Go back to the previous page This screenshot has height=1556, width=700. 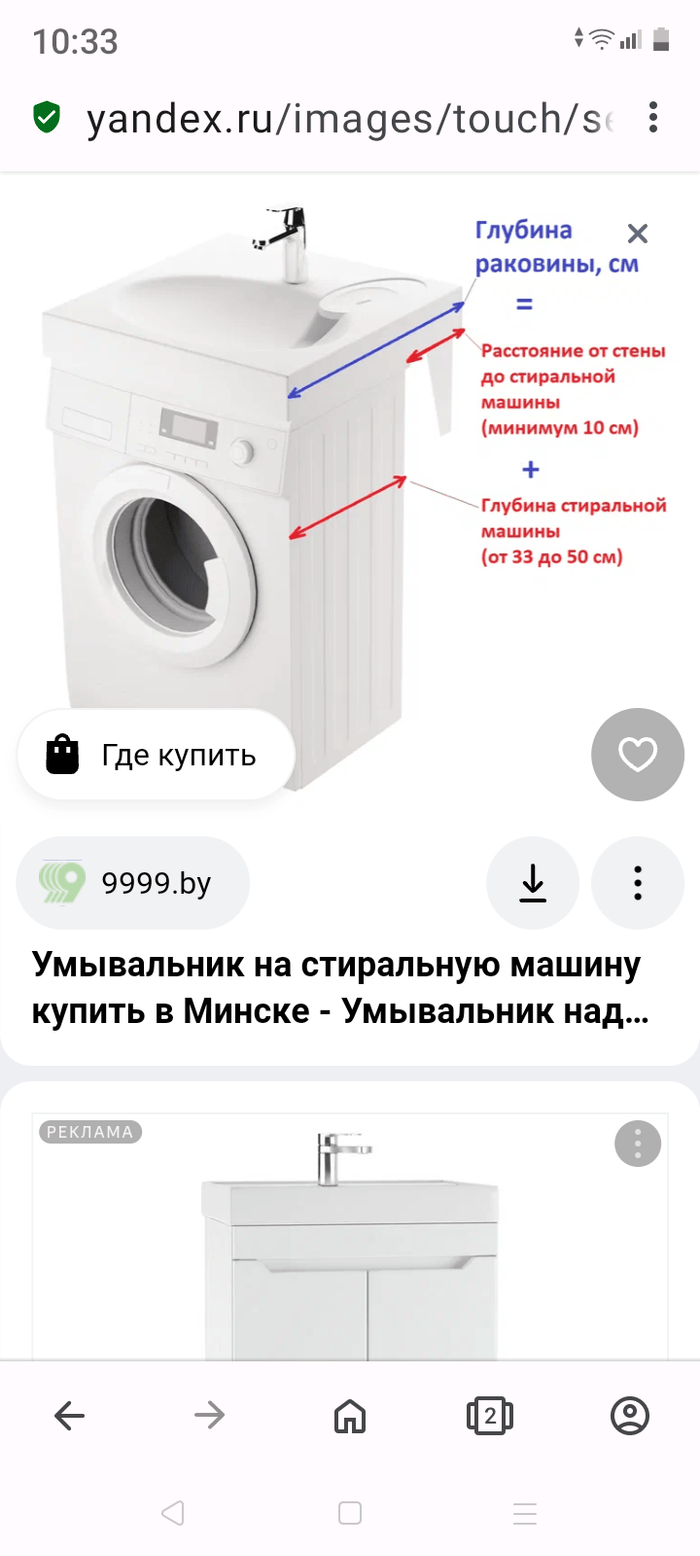pos(69,1415)
